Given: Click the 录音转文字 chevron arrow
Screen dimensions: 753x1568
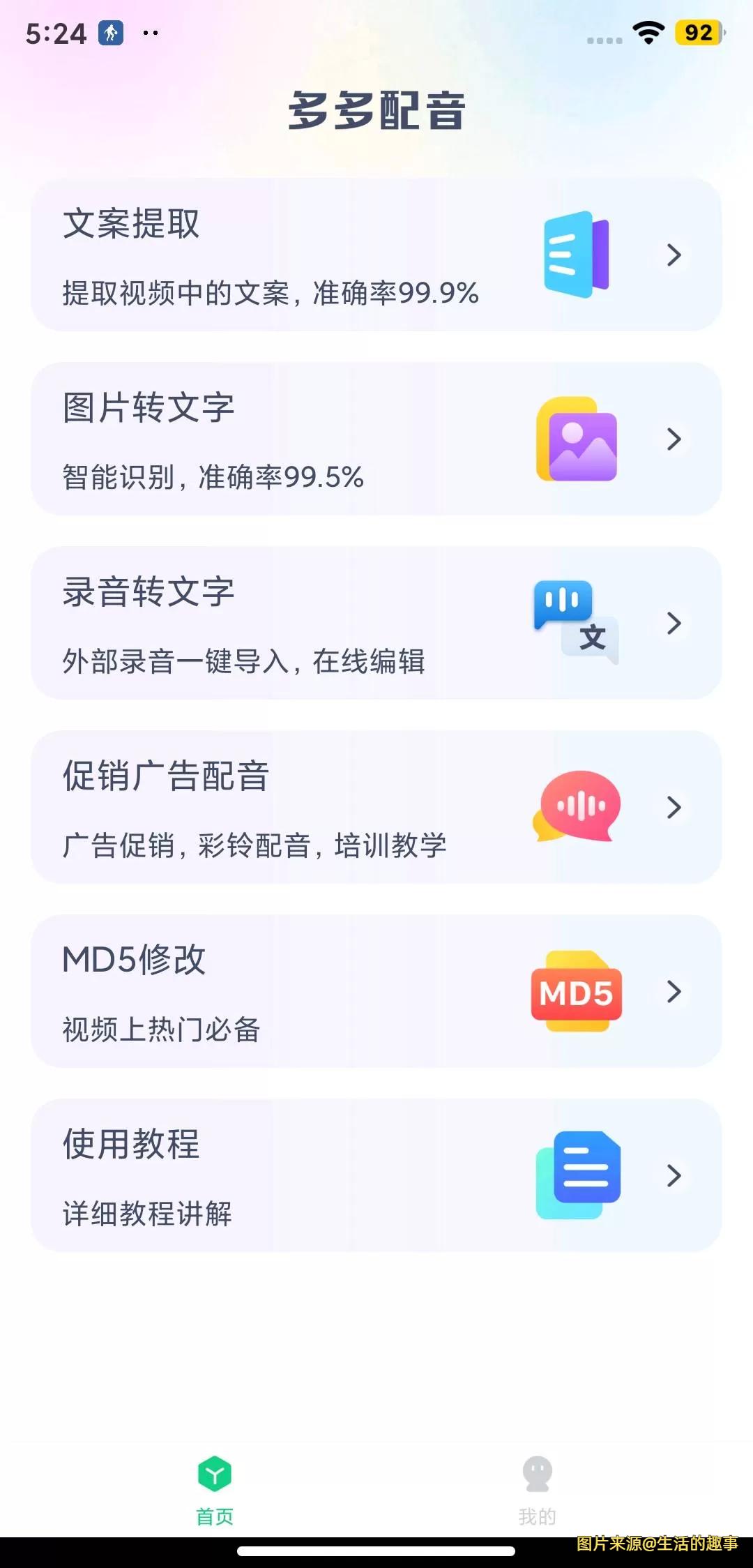Looking at the screenshot, I should pyautogui.click(x=672, y=624).
